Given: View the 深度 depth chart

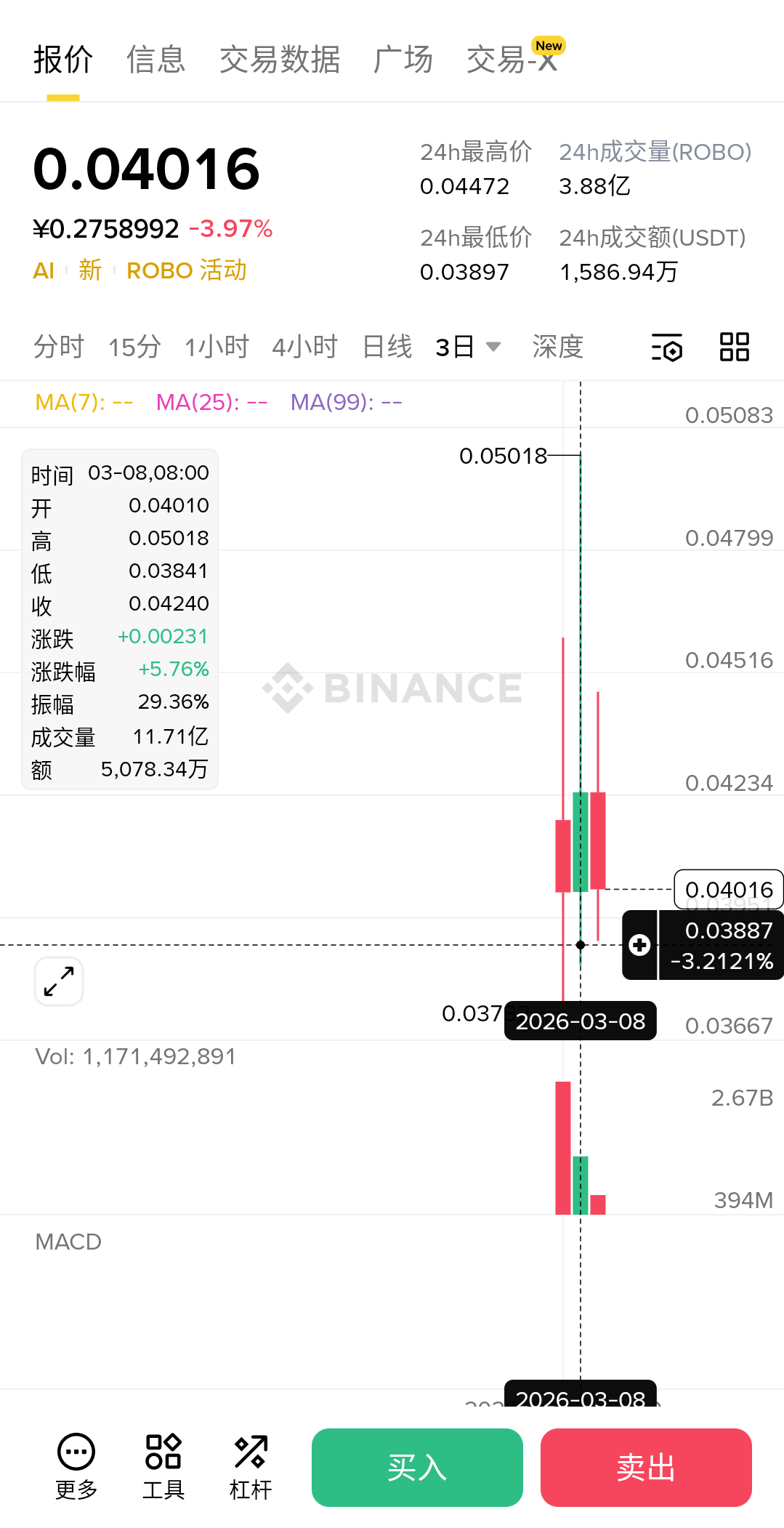Looking at the screenshot, I should [557, 347].
